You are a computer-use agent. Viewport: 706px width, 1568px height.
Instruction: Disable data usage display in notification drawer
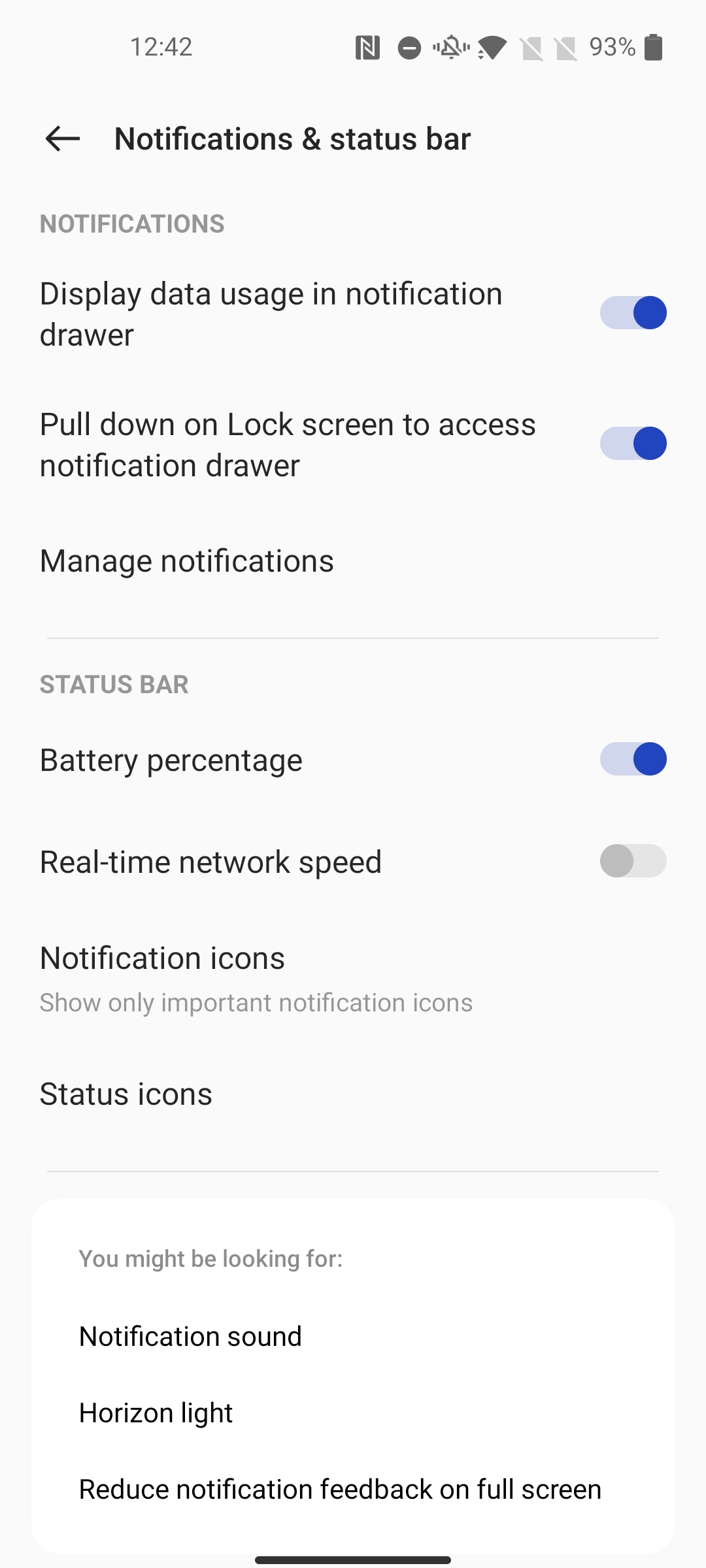coord(633,313)
